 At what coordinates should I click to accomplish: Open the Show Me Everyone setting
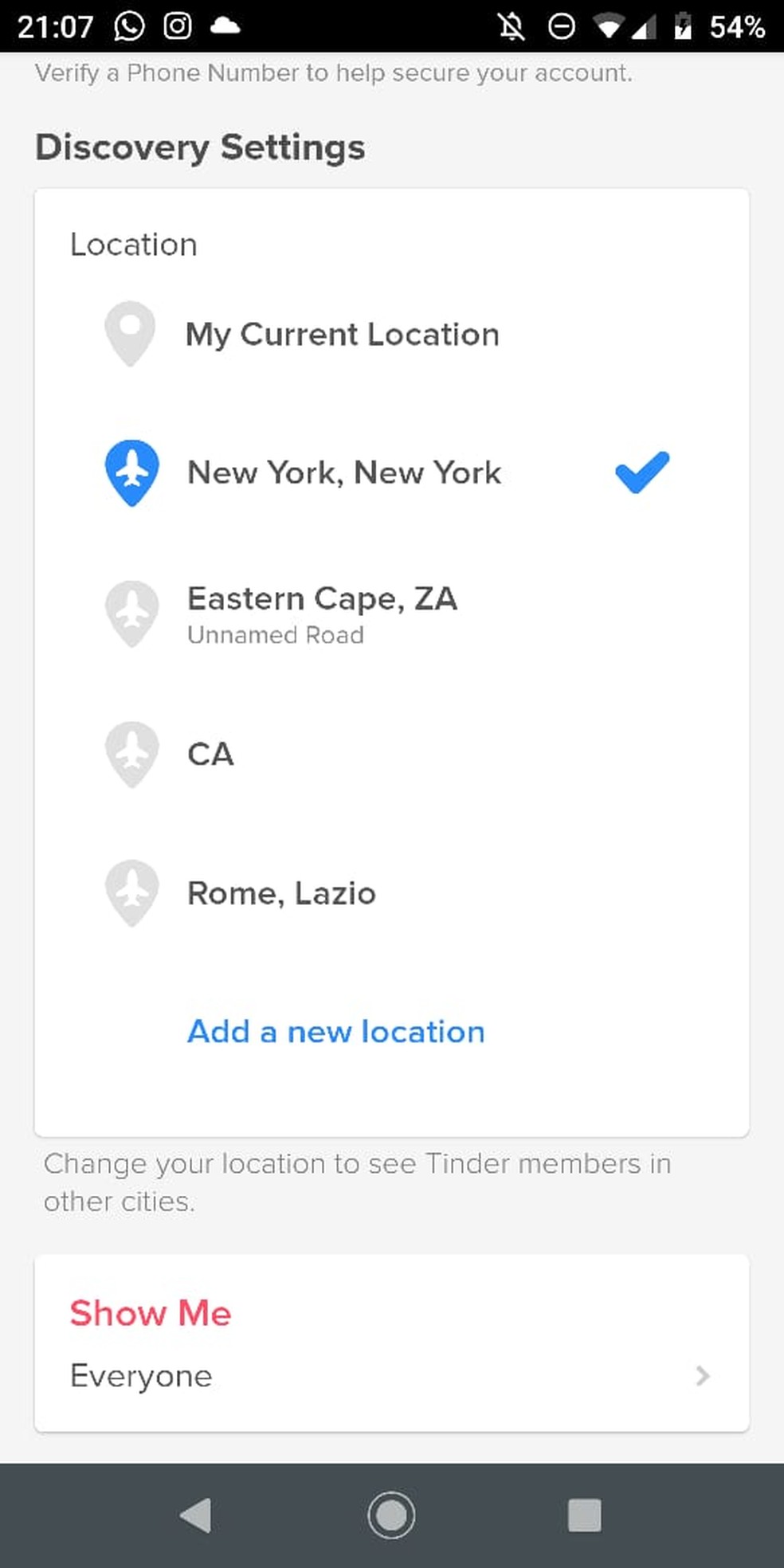pos(391,1343)
